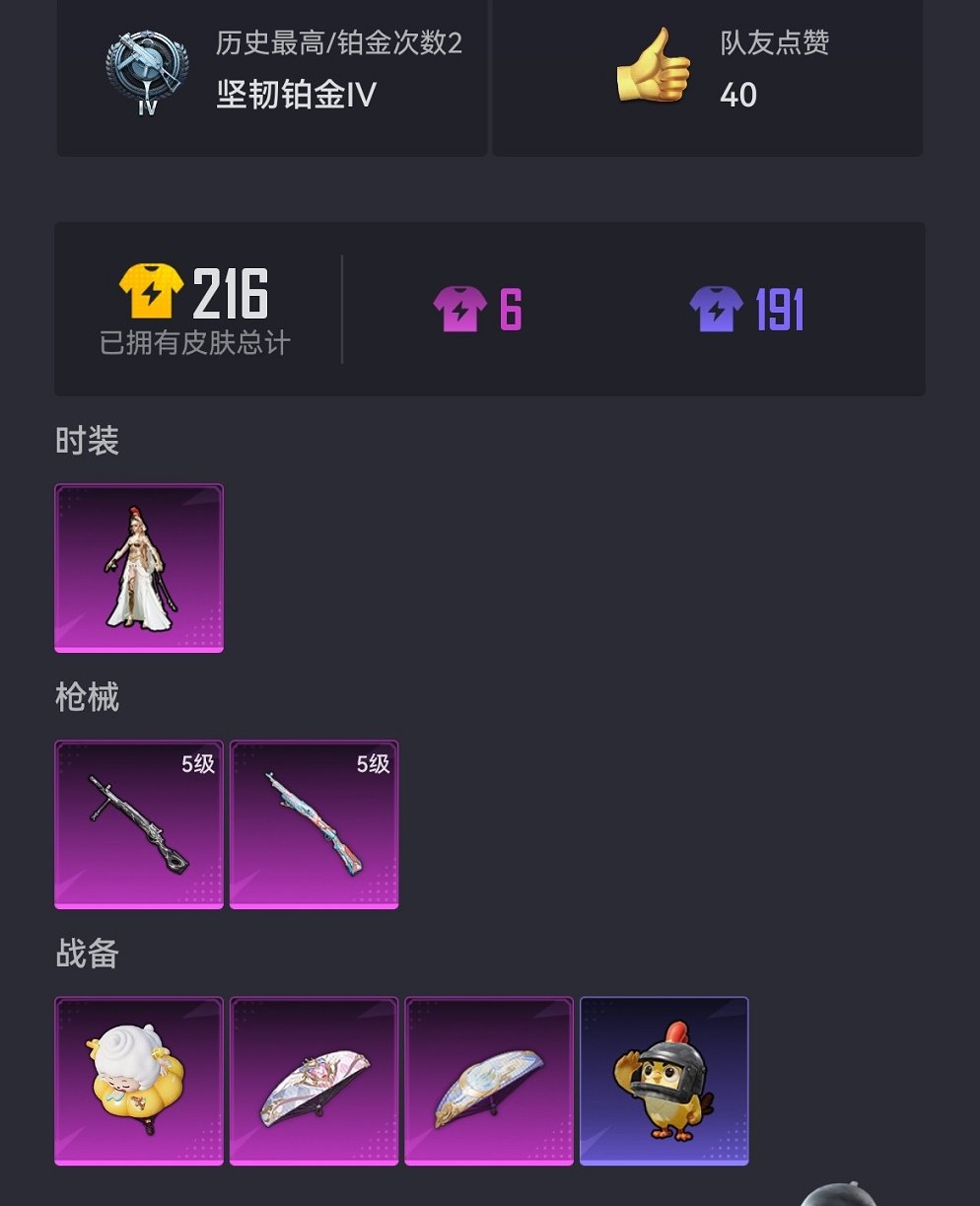The height and width of the screenshot is (1206, 980).
Task: Open the blue parachute gear thumbnail
Action: tap(489, 1079)
